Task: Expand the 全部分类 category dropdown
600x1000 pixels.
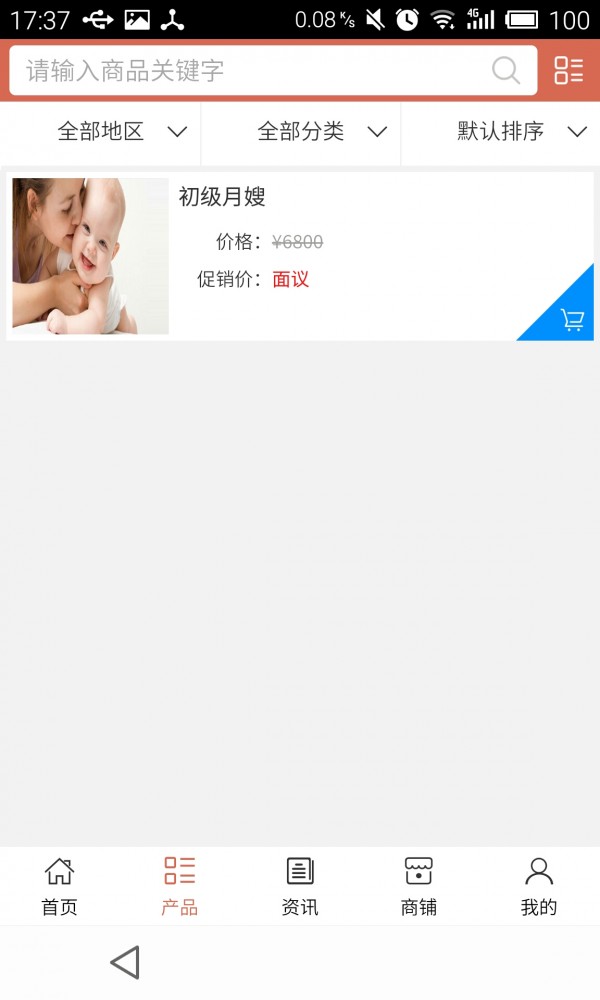Action: click(x=321, y=132)
